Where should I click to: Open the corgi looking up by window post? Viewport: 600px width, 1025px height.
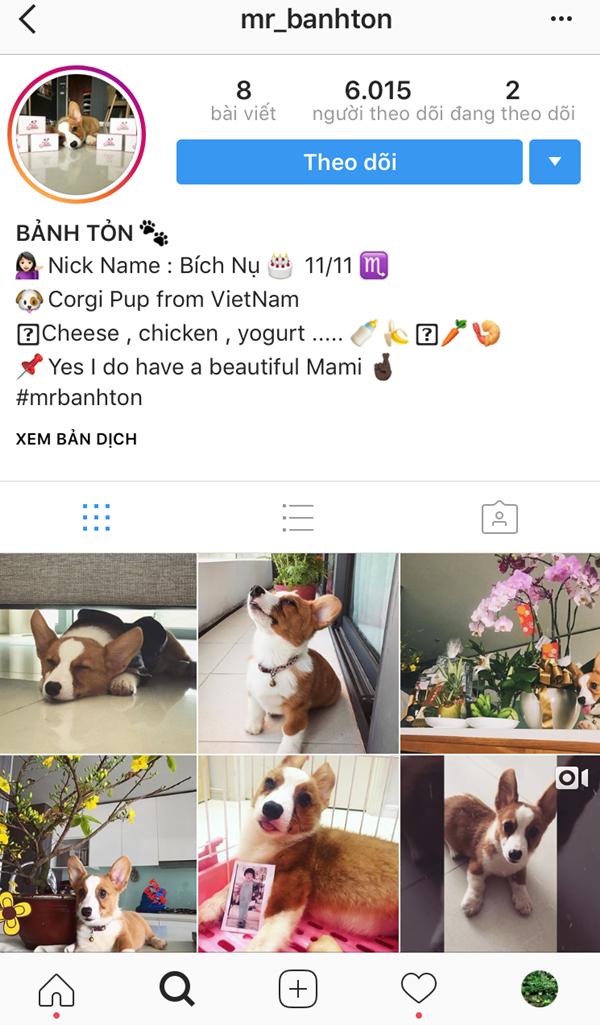click(298, 653)
